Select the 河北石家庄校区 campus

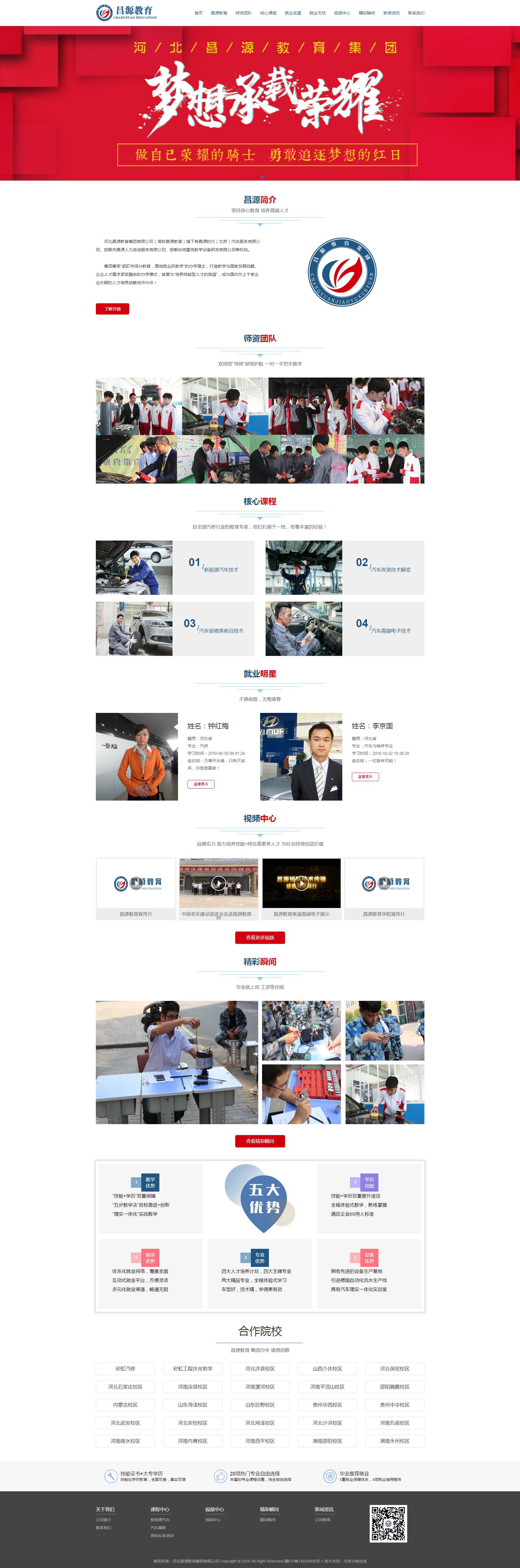point(125,1387)
